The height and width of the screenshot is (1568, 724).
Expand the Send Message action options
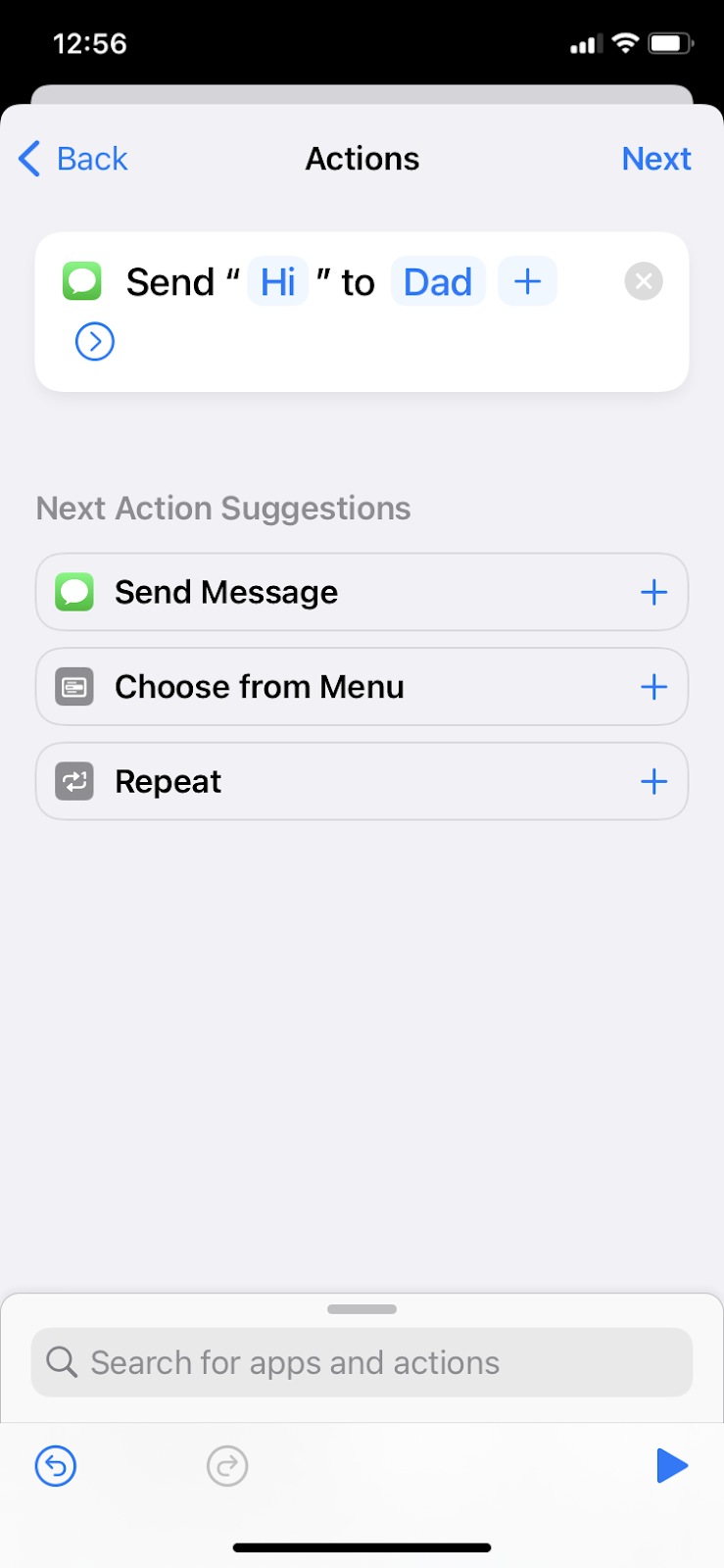point(95,341)
